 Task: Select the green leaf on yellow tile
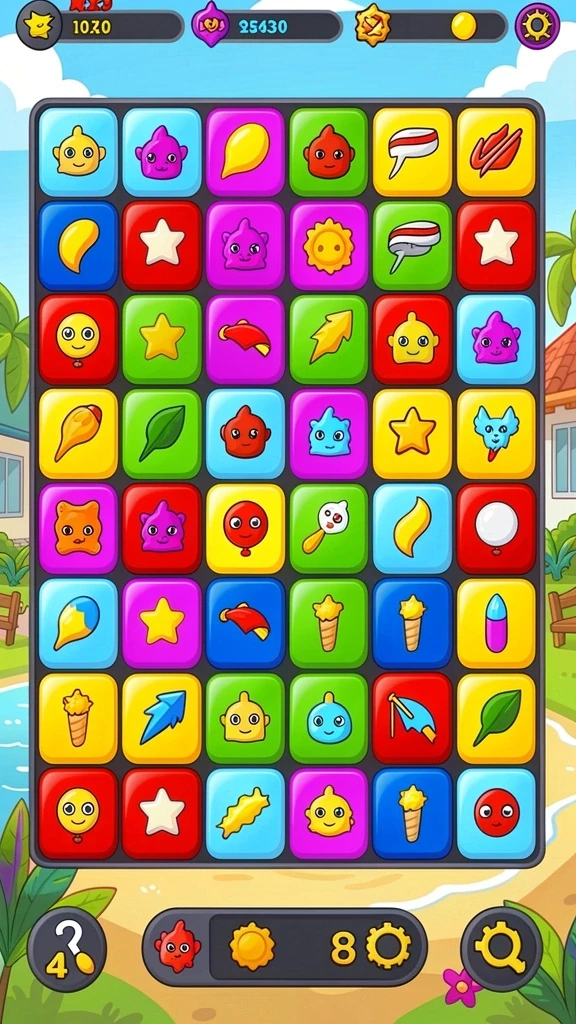[x=496, y=718]
